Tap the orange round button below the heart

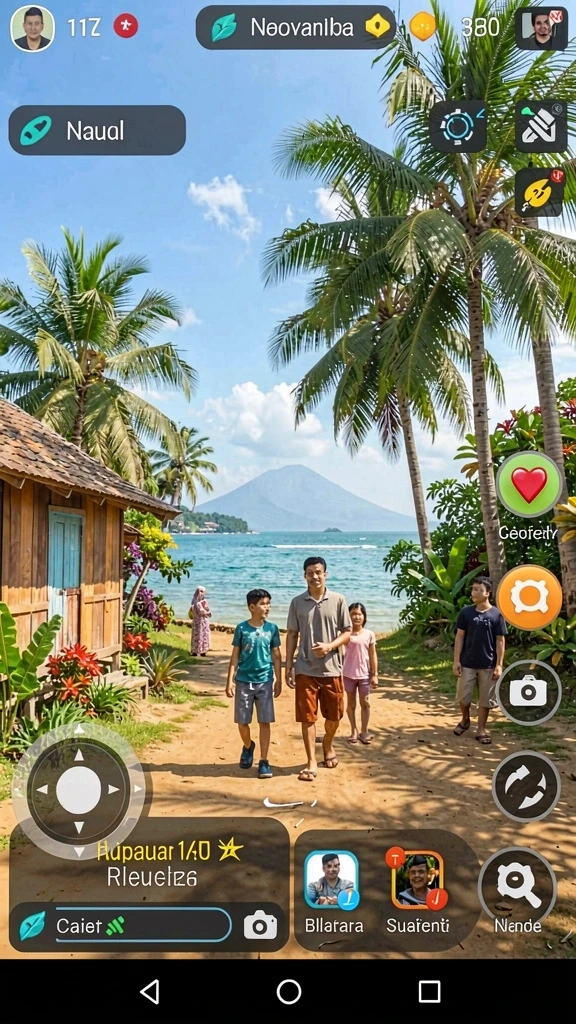529,597
